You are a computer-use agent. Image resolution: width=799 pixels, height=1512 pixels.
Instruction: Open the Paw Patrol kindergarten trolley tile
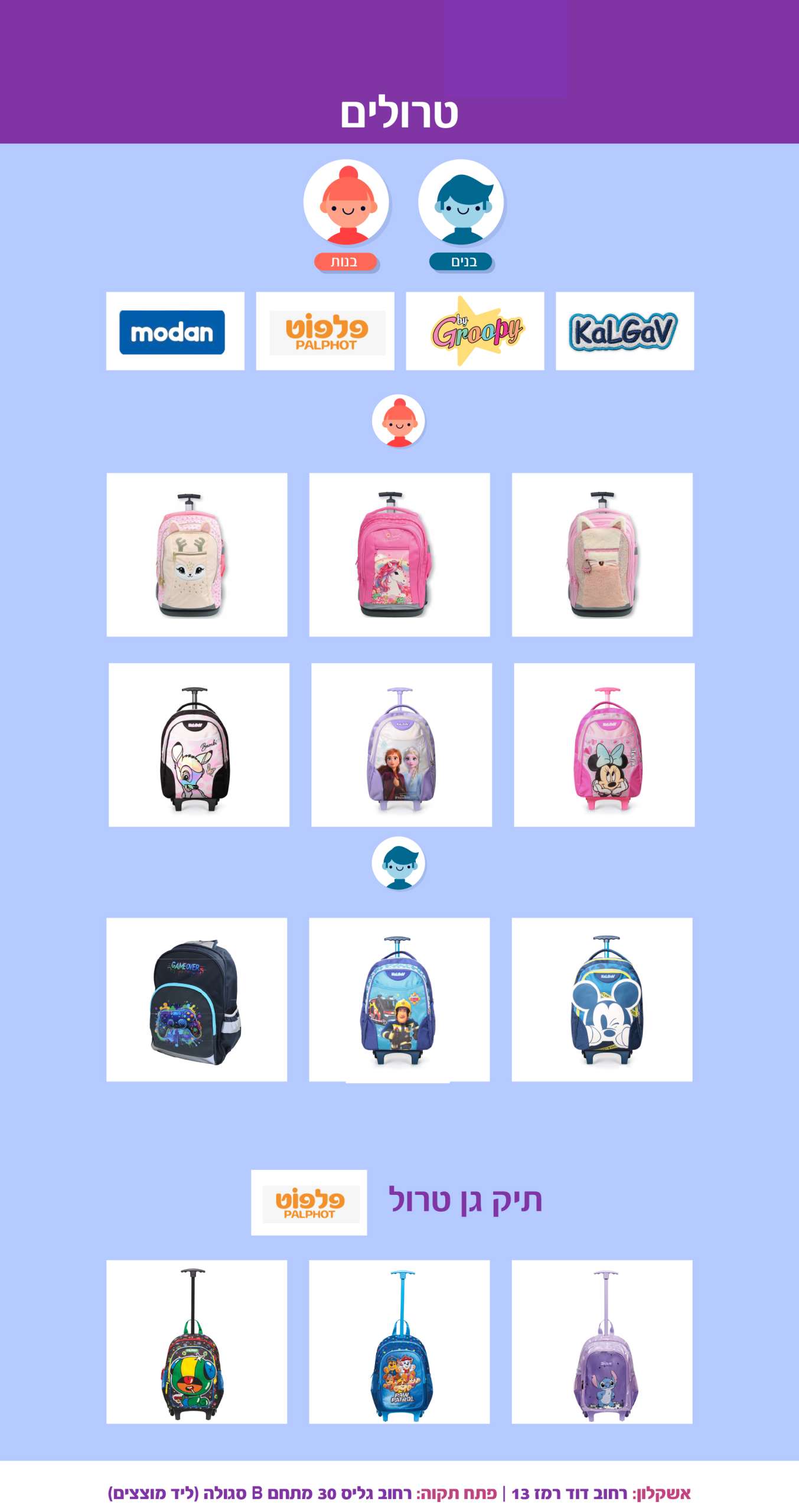click(399, 1342)
